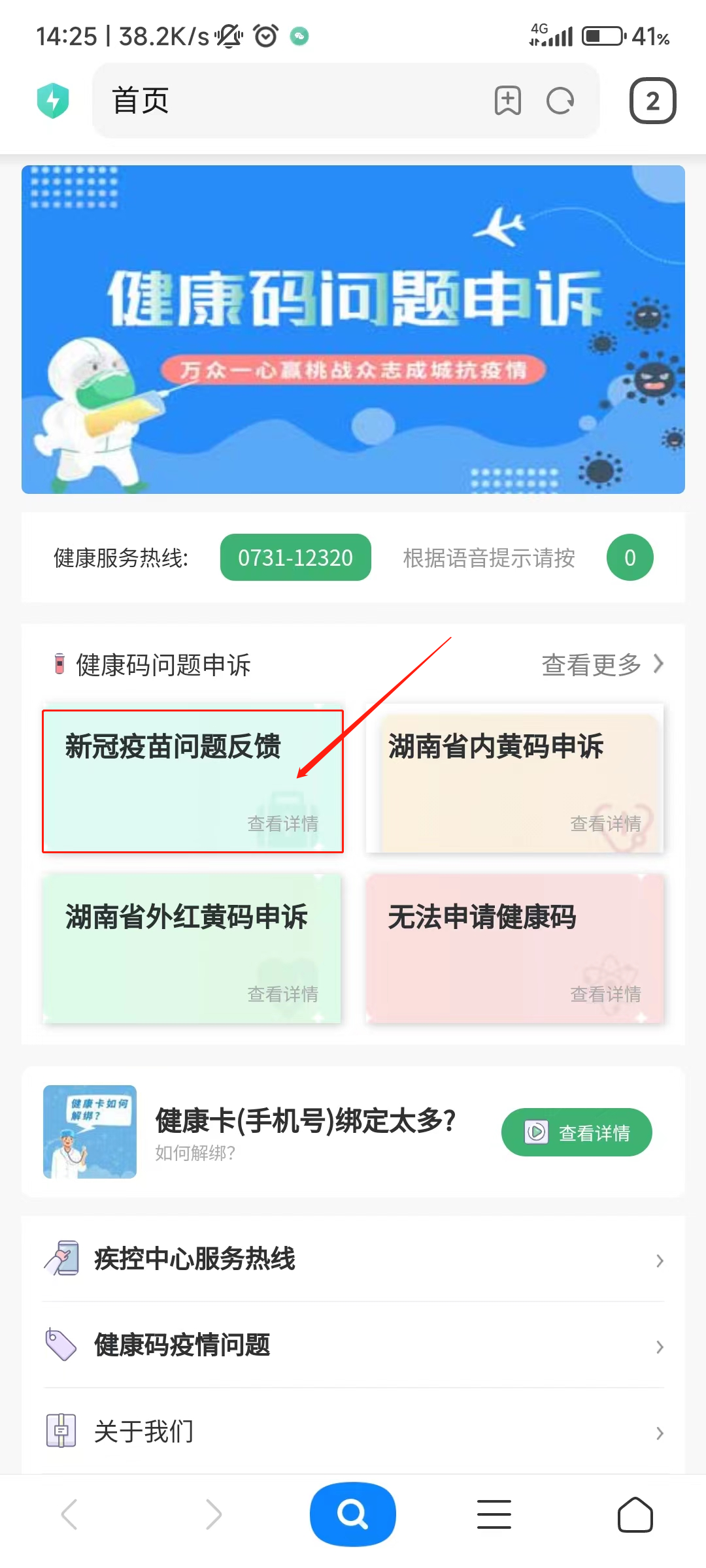706x1568 pixels.
Task: Add this page to bookmarks
Action: [508, 101]
